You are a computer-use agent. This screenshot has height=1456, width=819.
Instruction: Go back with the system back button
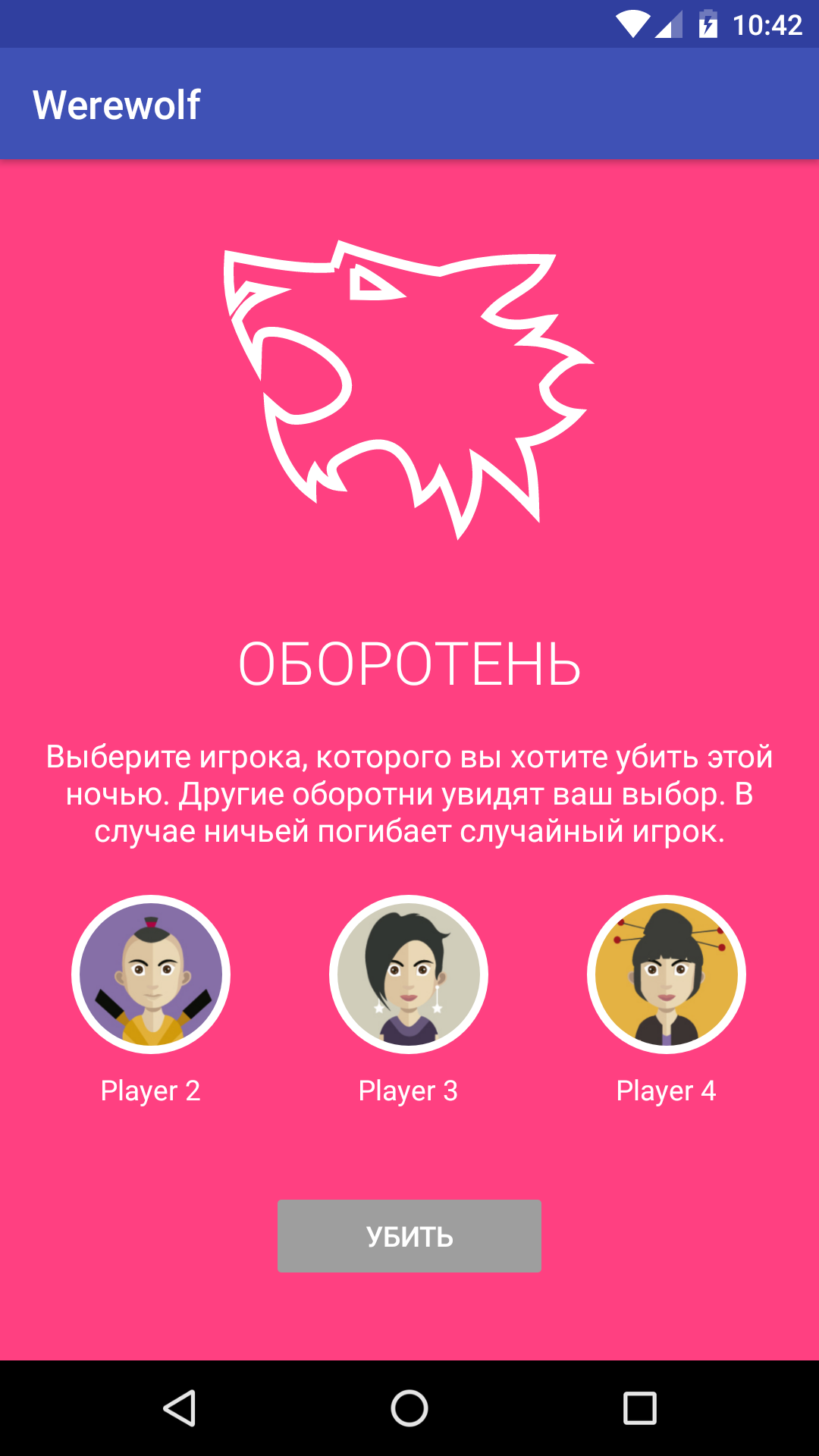coord(180,1408)
